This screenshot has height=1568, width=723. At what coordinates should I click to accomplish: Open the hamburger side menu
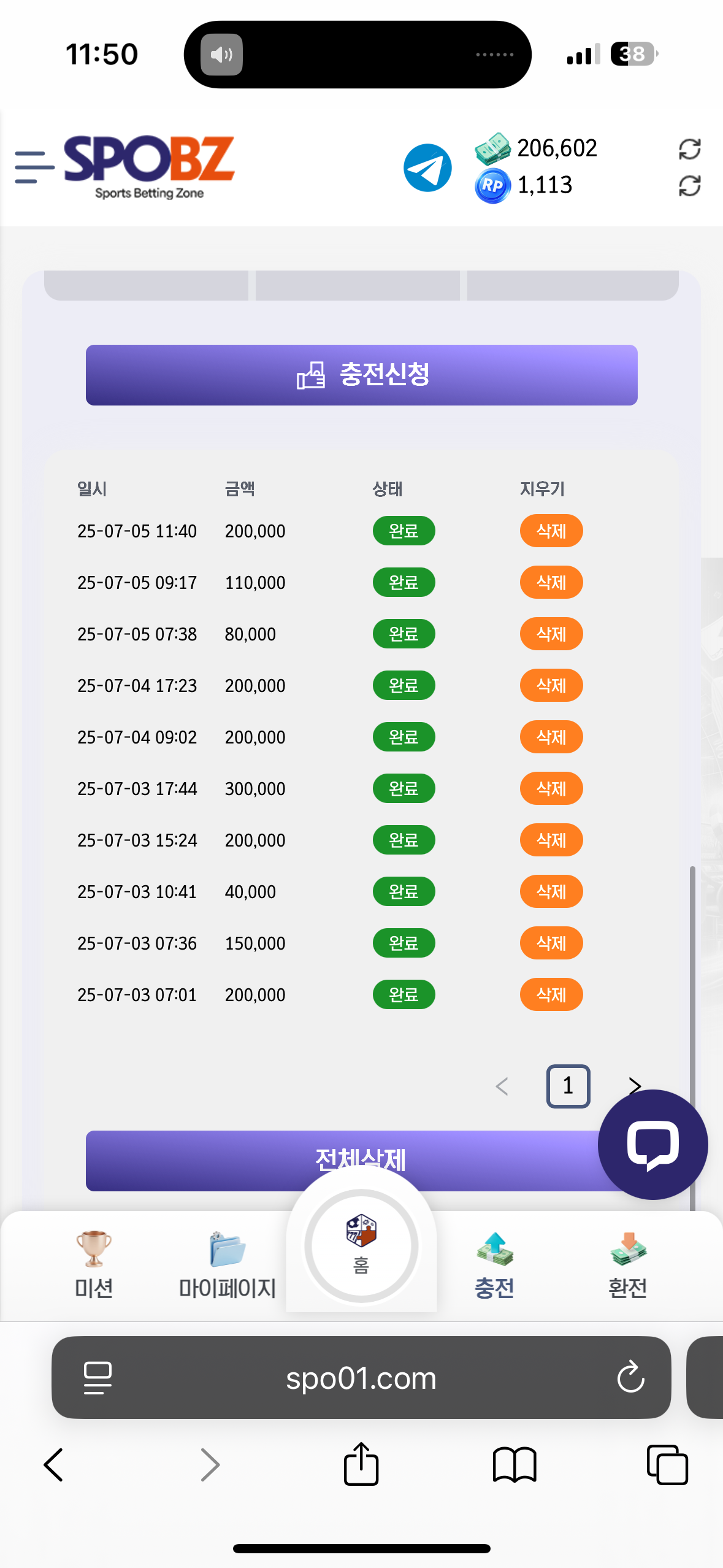coord(34,167)
